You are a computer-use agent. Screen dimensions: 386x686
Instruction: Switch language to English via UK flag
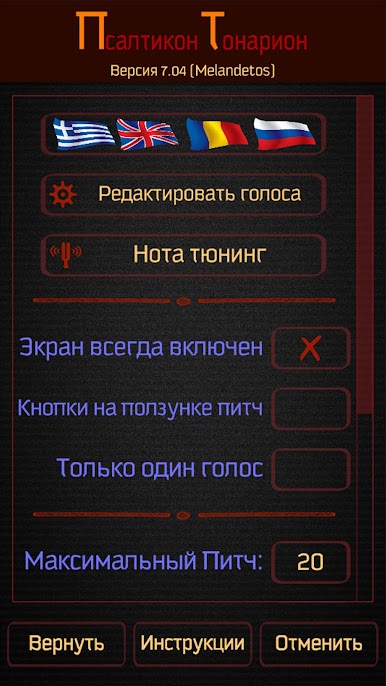pos(147,133)
